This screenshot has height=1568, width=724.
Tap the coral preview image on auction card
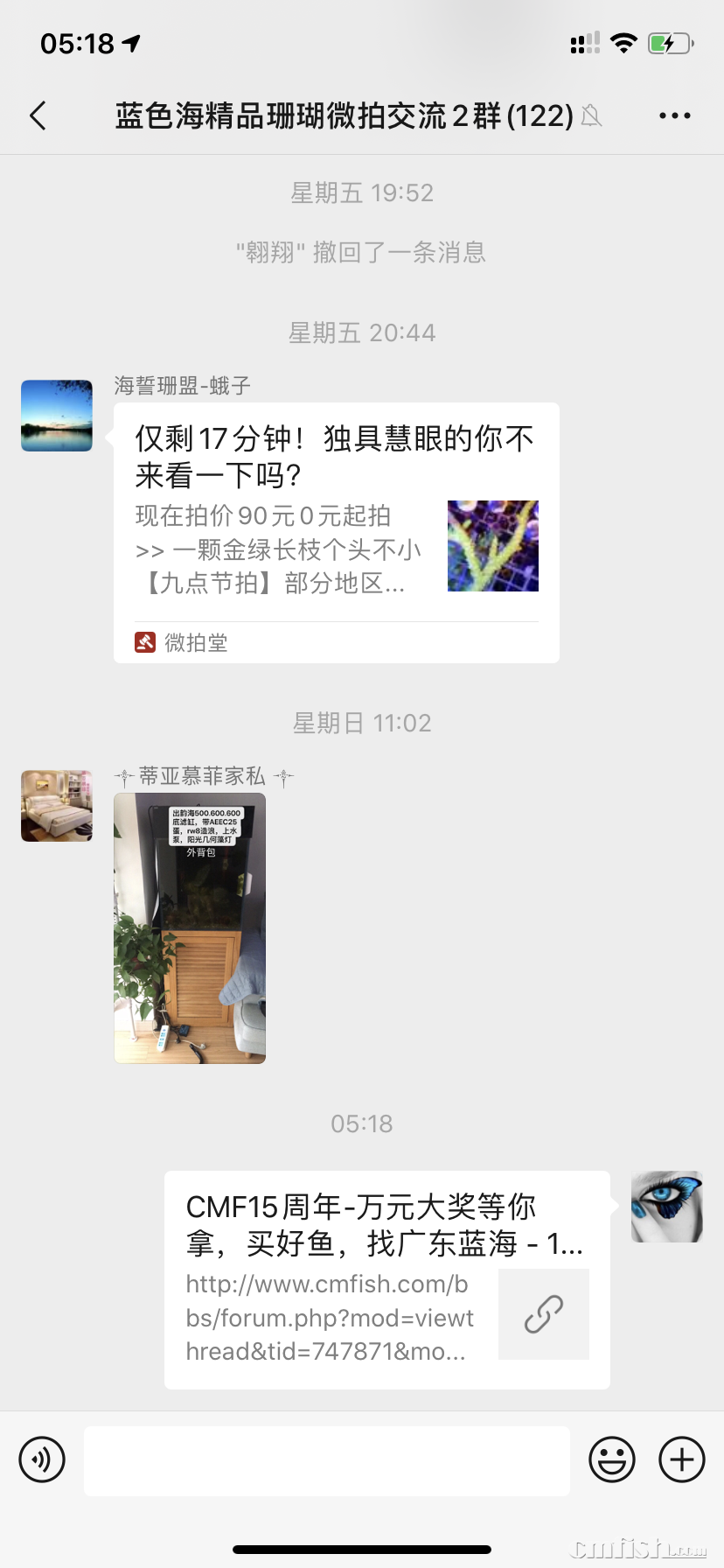pyautogui.click(x=492, y=546)
